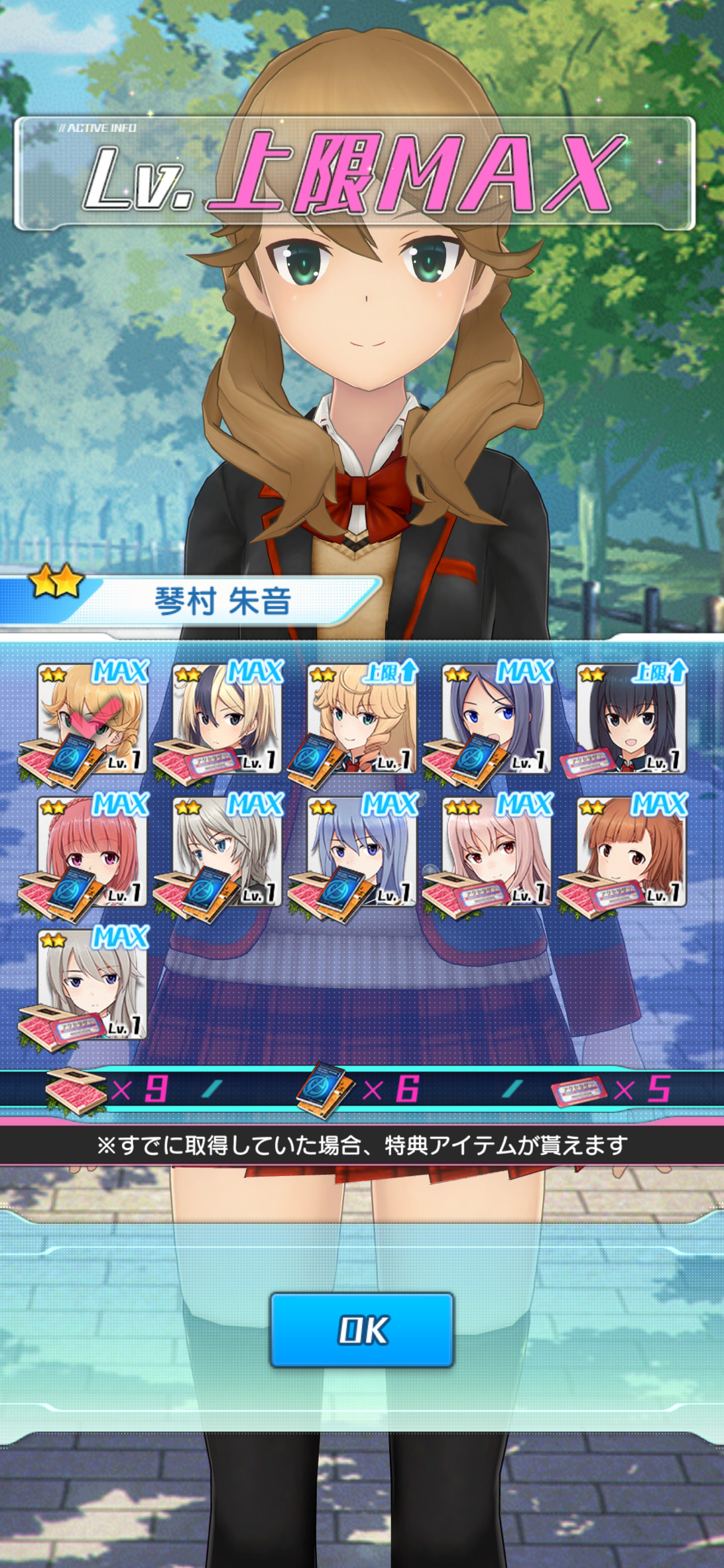Confirm results with the OK button
The width and height of the screenshot is (724, 1568).
coord(362,1330)
